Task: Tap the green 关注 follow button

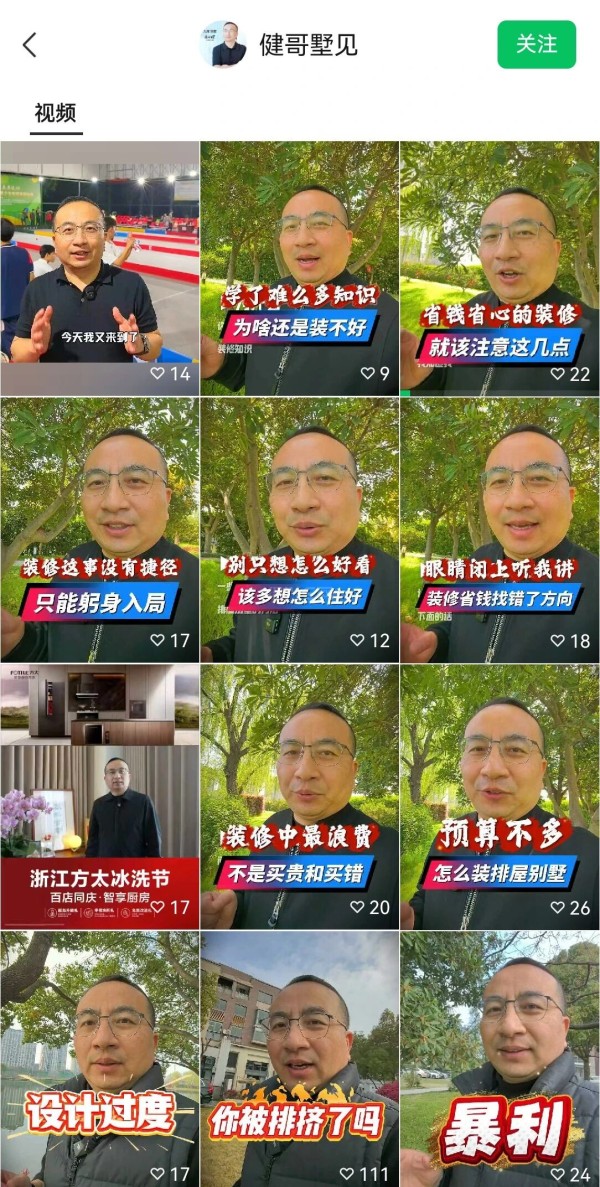Action: click(x=537, y=45)
